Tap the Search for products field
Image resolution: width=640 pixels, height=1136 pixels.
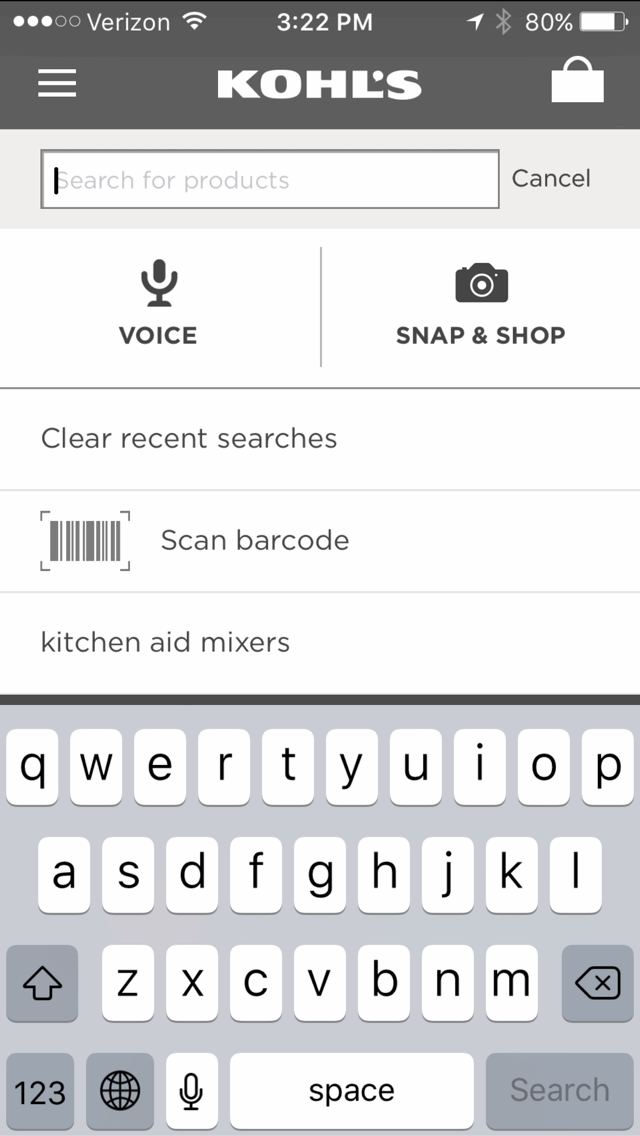pyautogui.click(x=270, y=179)
